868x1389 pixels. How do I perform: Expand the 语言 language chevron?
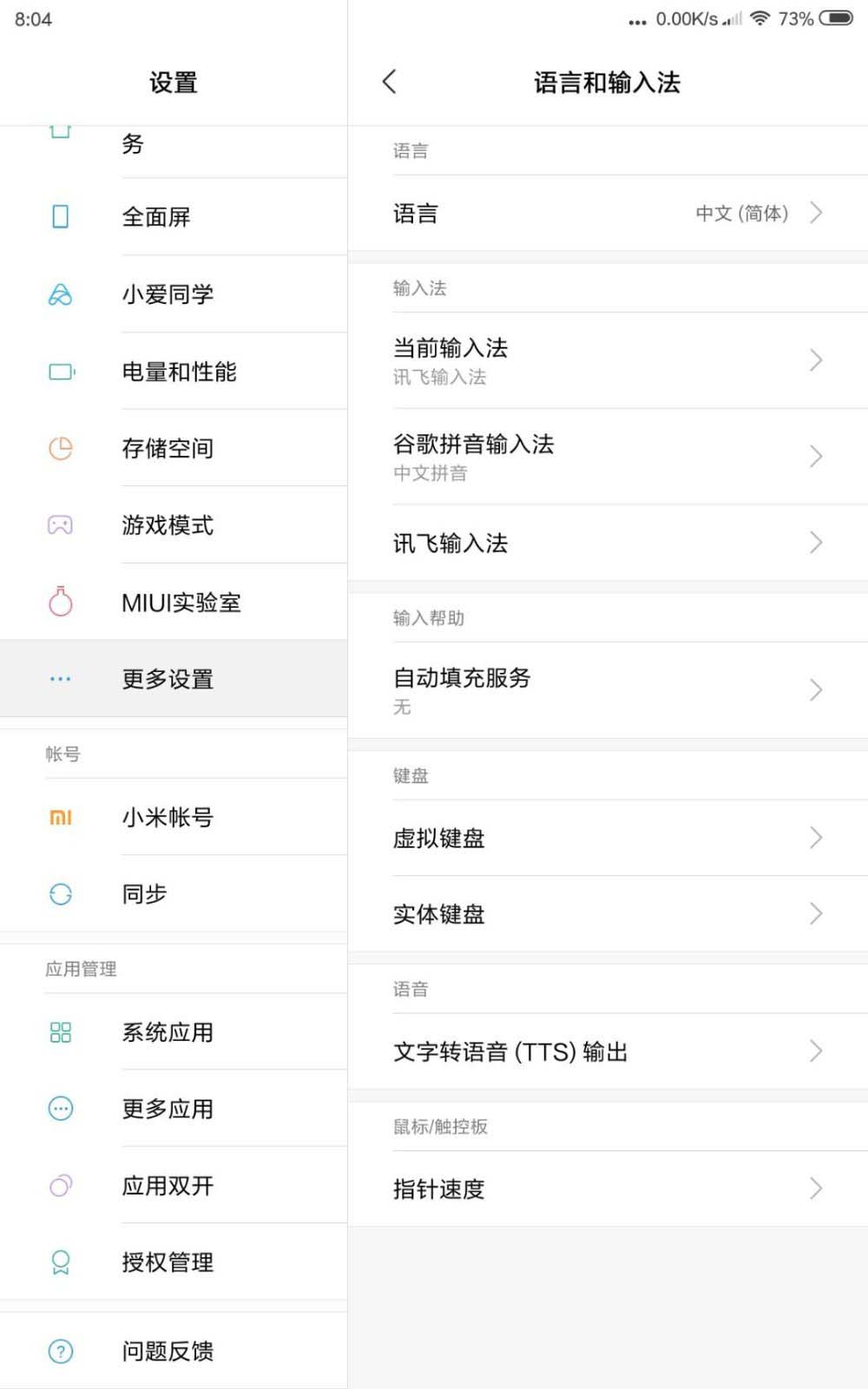[x=816, y=213]
